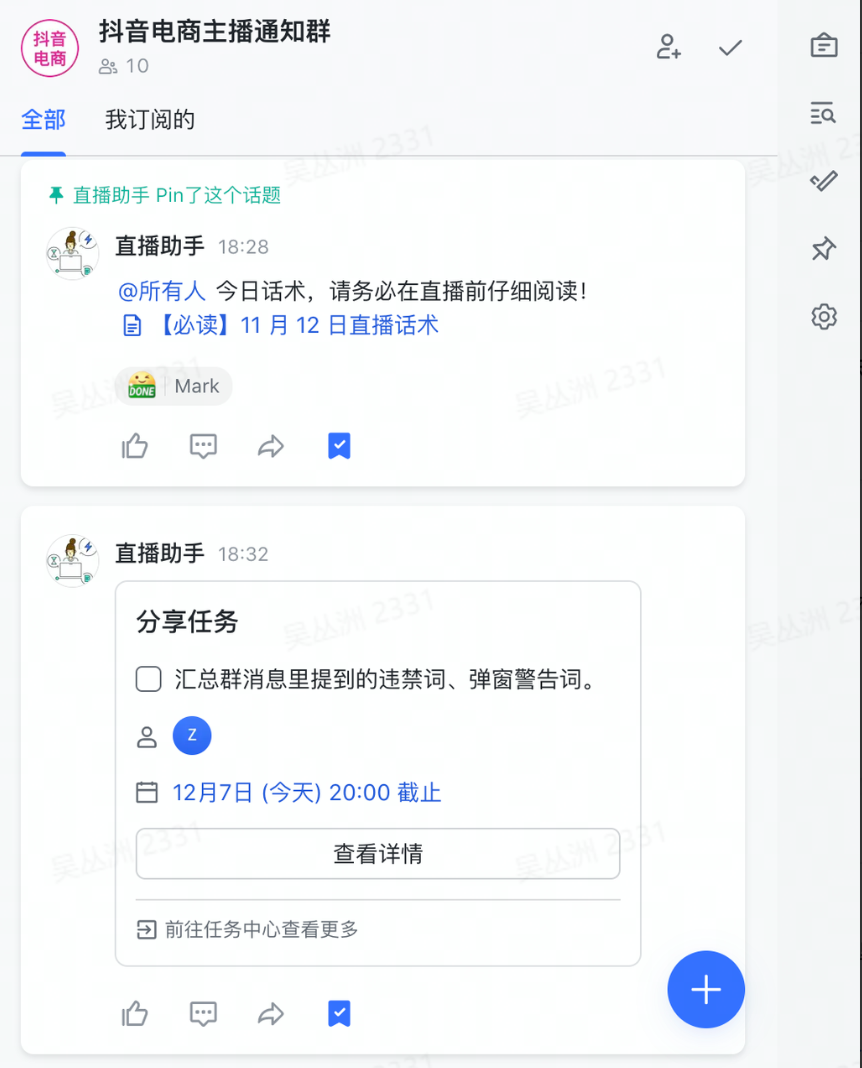The width and height of the screenshot is (862, 1068).
Task: Toggle bookmark on the 分享任务 post
Action: tap(339, 1014)
